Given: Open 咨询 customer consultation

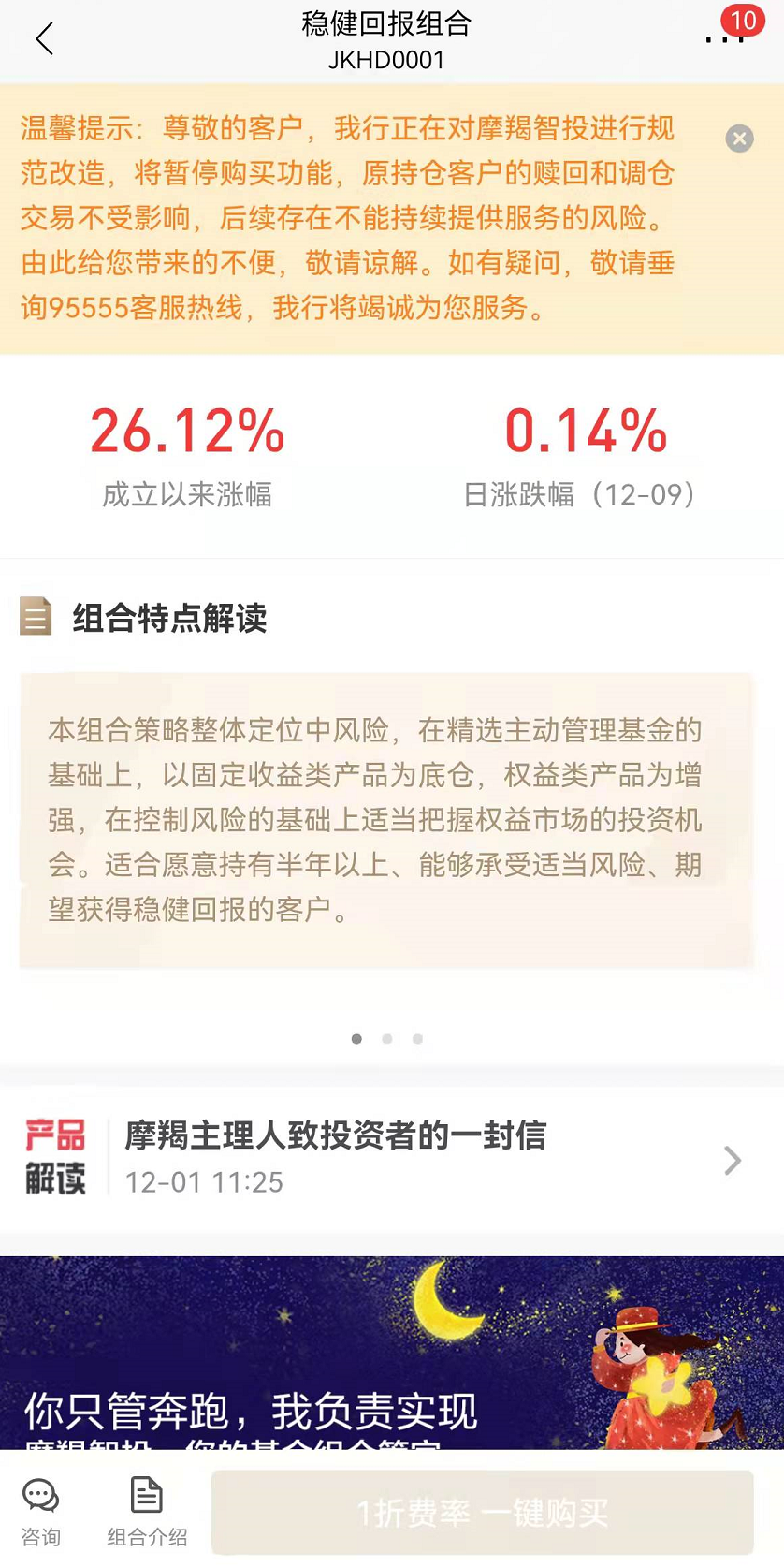Looking at the screenshot, I should tap(41, 1511).
